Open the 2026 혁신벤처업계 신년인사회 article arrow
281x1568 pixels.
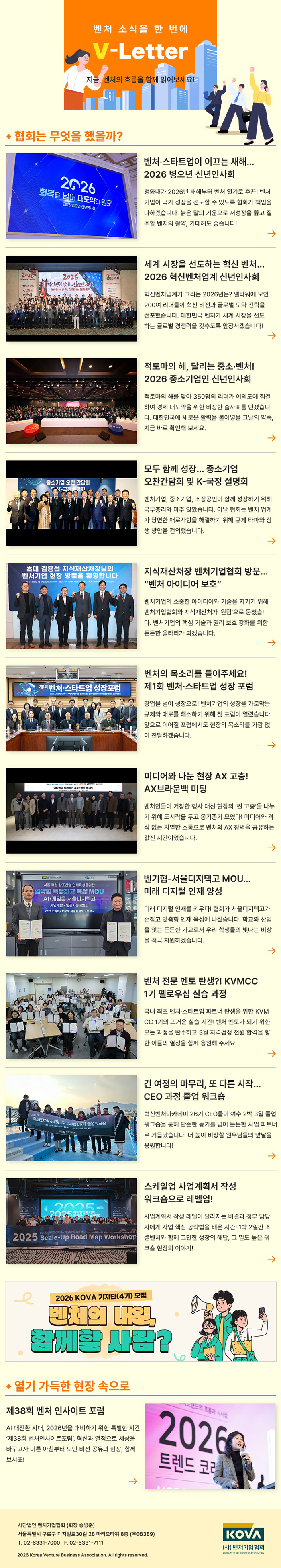tap(271, 335)
